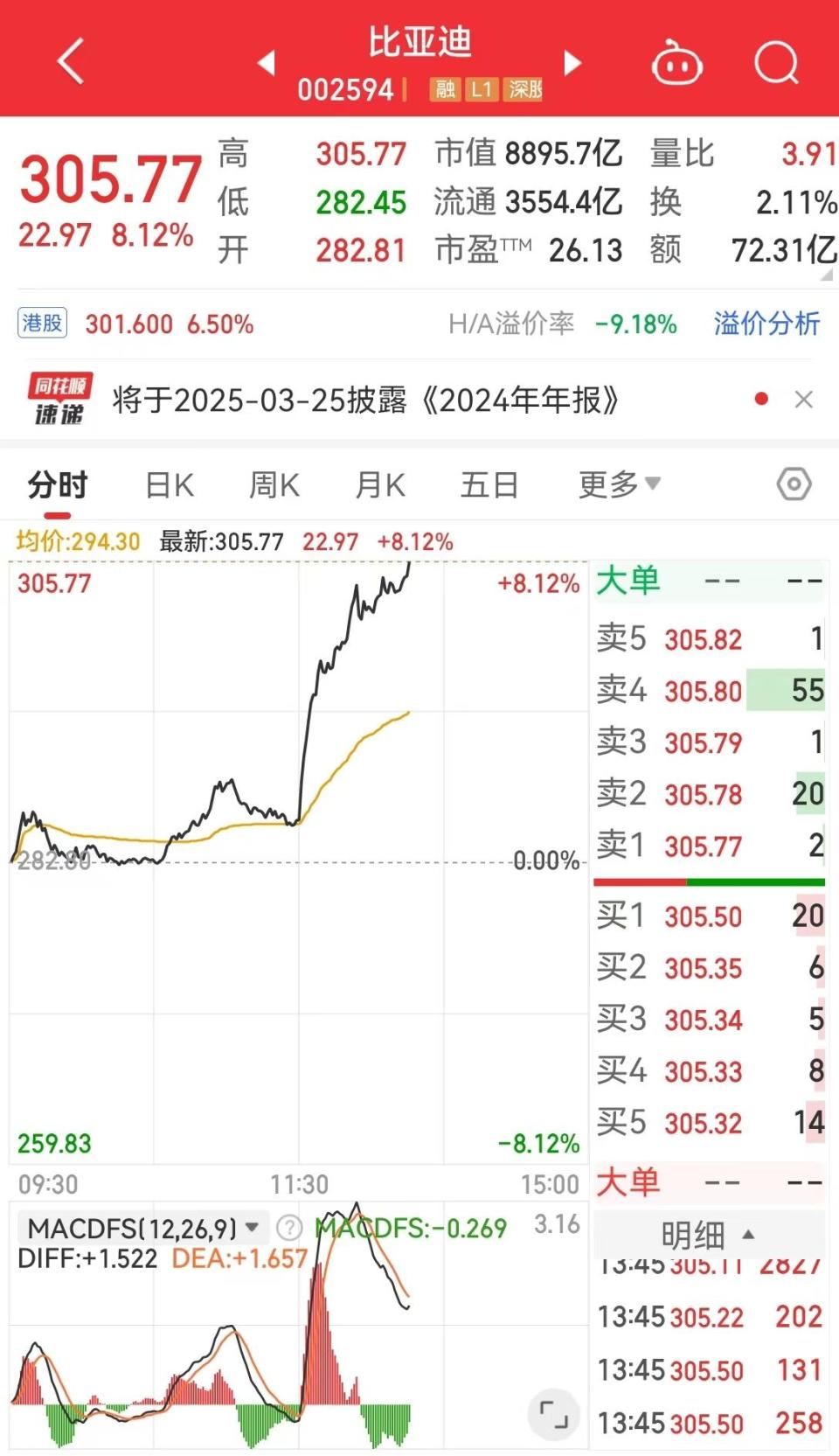
Task: Expand the 明细 trade details list
Action: (709, 1235)
